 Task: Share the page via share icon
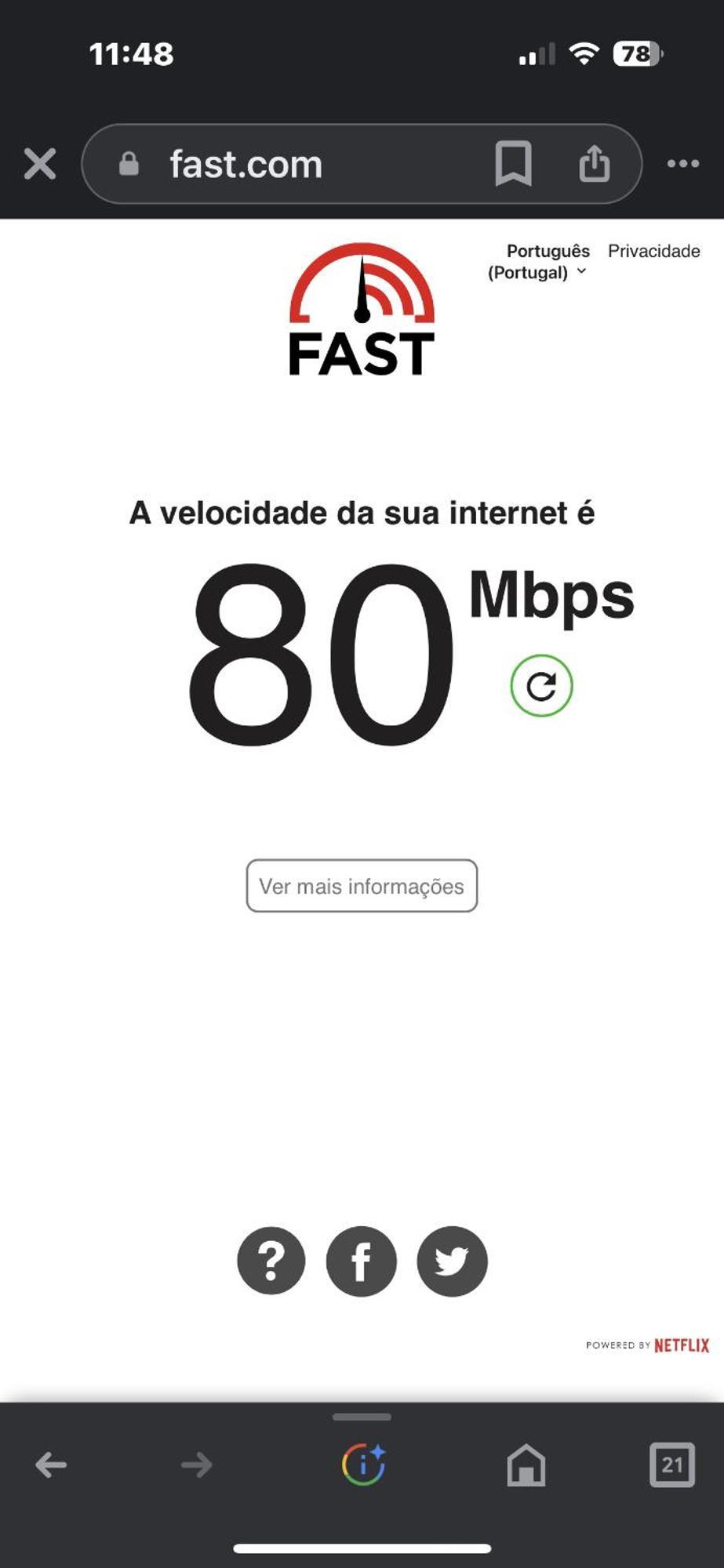click(594, 164)
